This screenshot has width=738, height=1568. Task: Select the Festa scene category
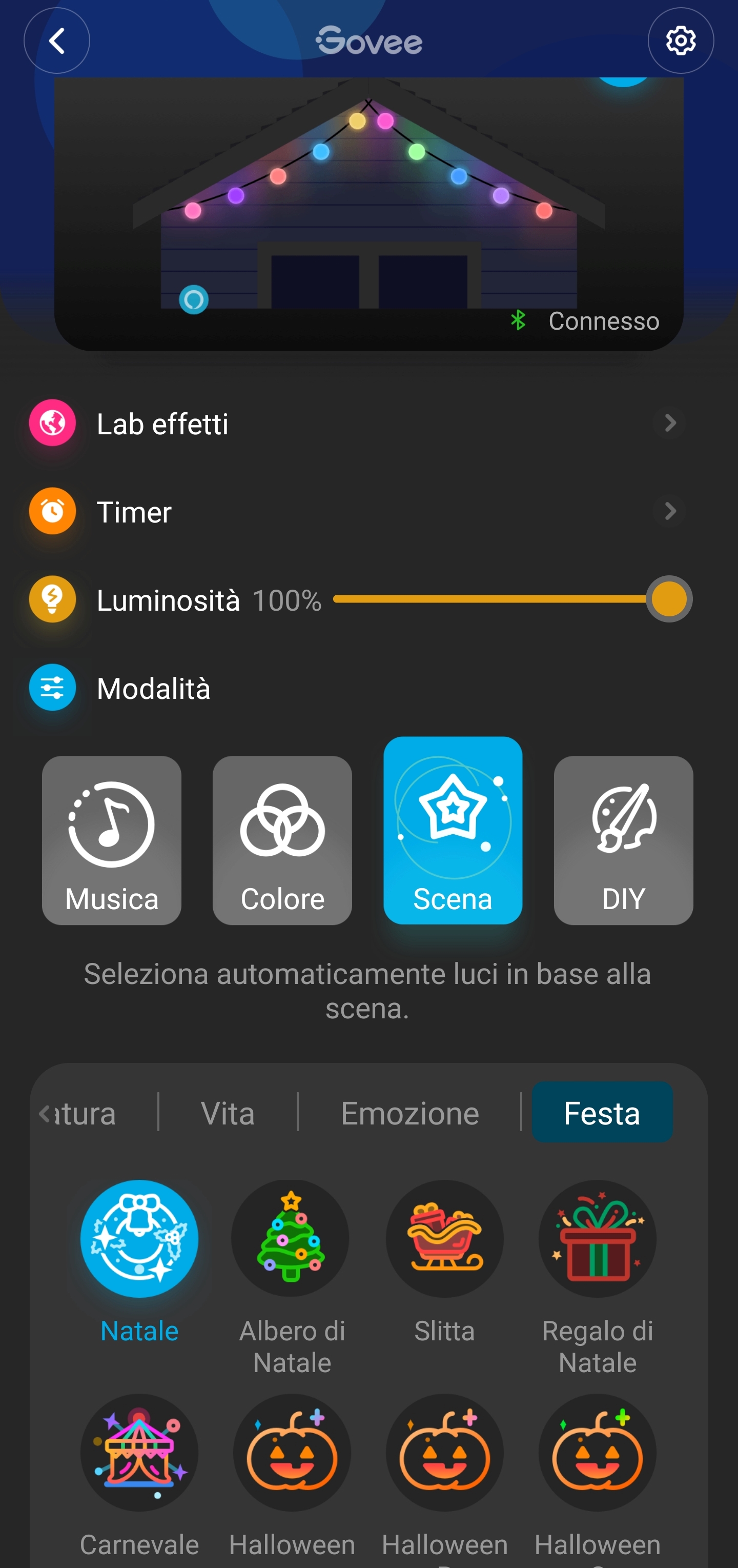[602, 1113]
